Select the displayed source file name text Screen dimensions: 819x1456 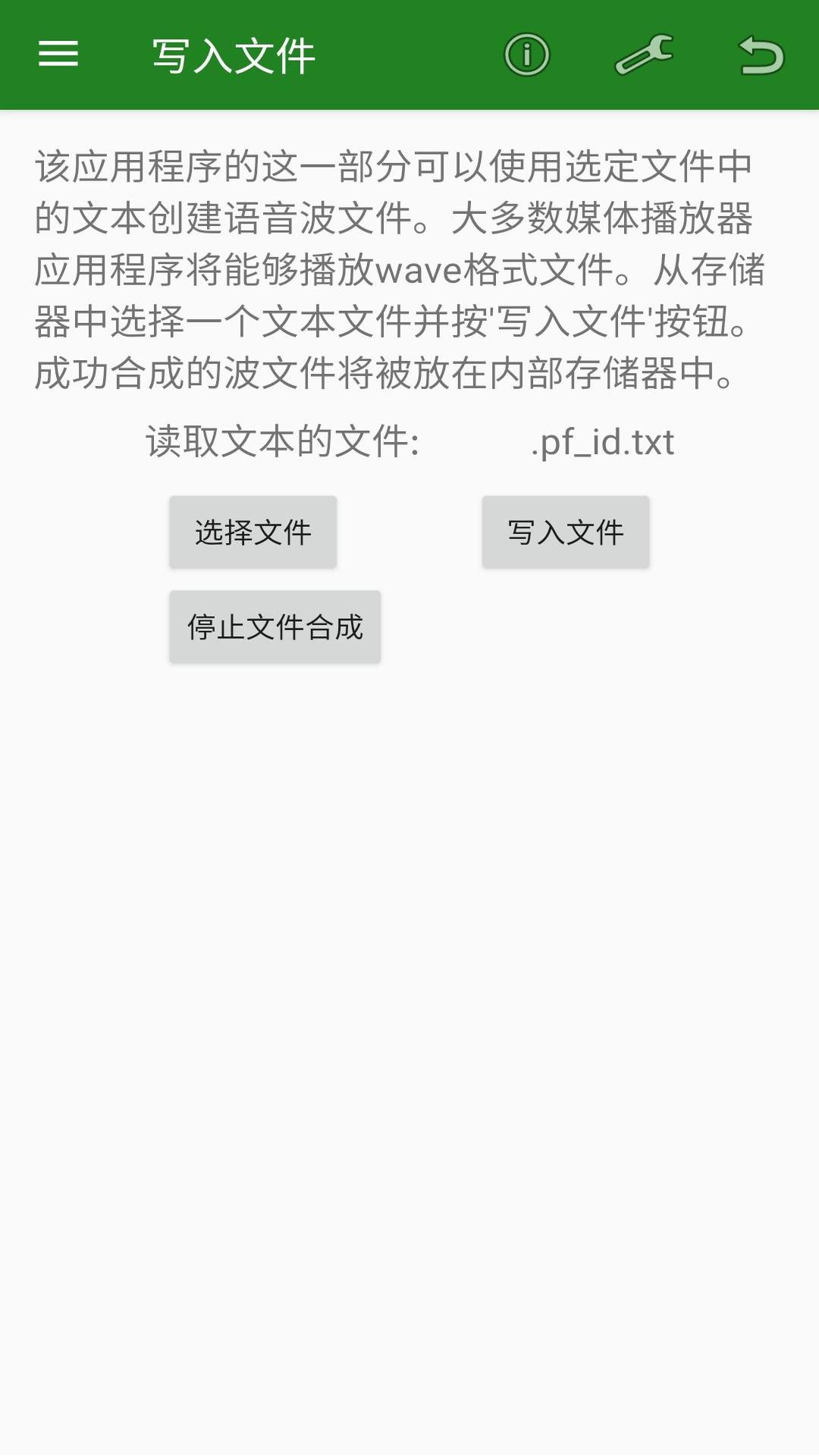coord(603,444)
